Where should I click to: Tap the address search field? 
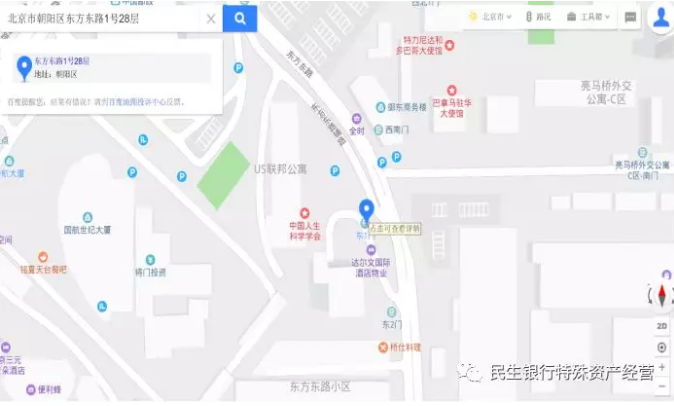[x=100, y=18]
